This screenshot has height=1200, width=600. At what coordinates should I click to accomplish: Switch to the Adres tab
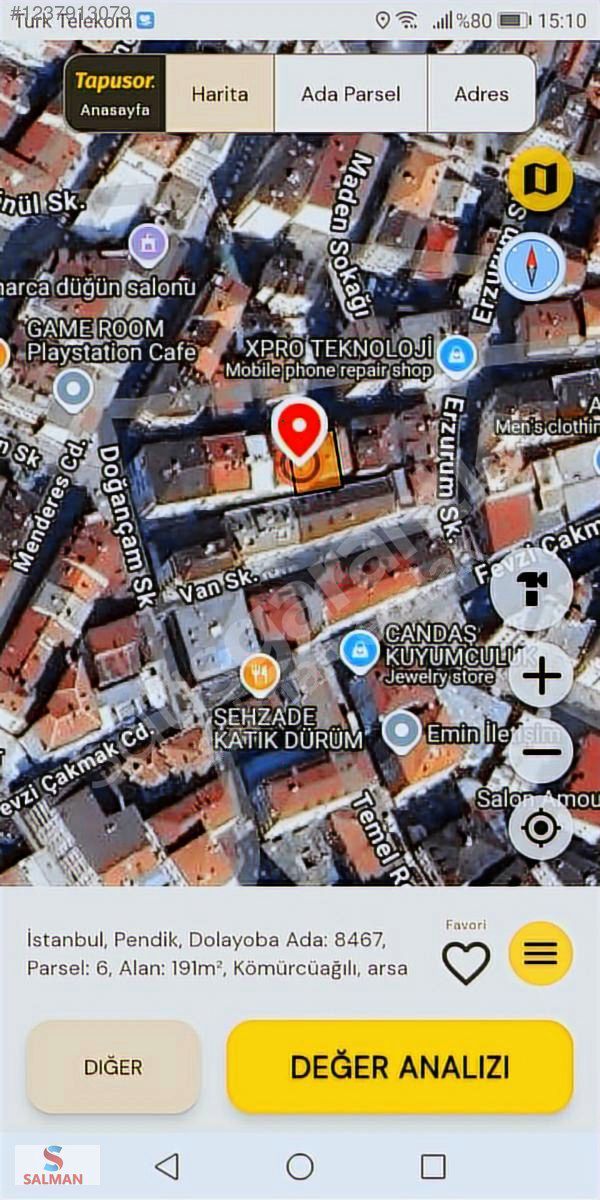[481, 94]
